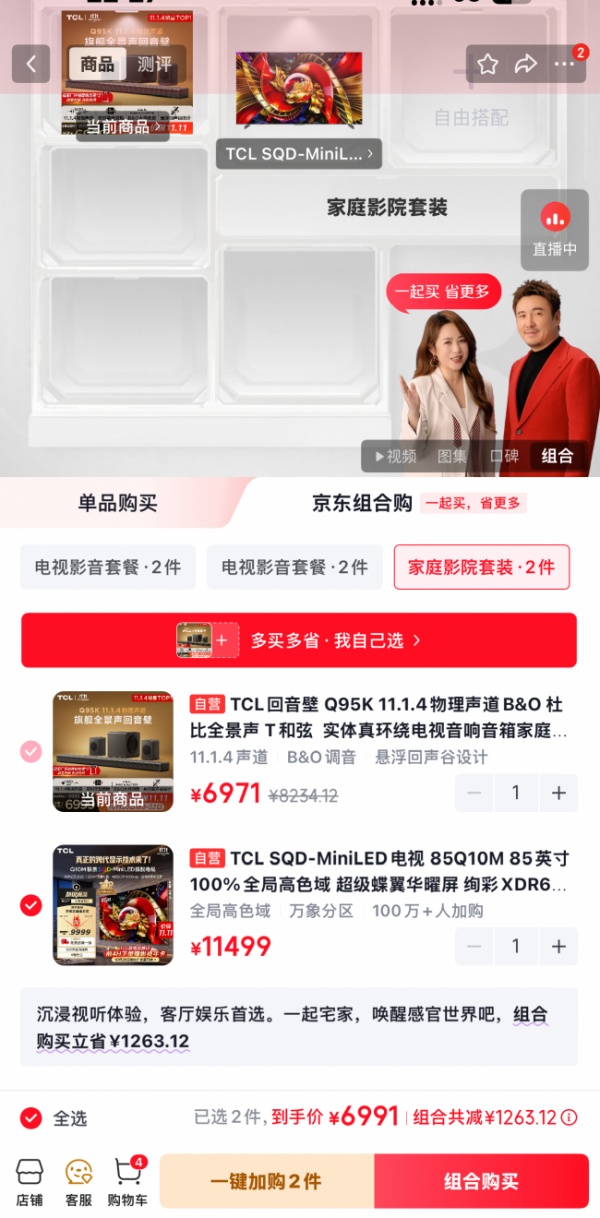Screen dimensions: 600x1218
Task: Increase quantity of TCL 回音壁 Q95K
Action: [x=558, y=793]
